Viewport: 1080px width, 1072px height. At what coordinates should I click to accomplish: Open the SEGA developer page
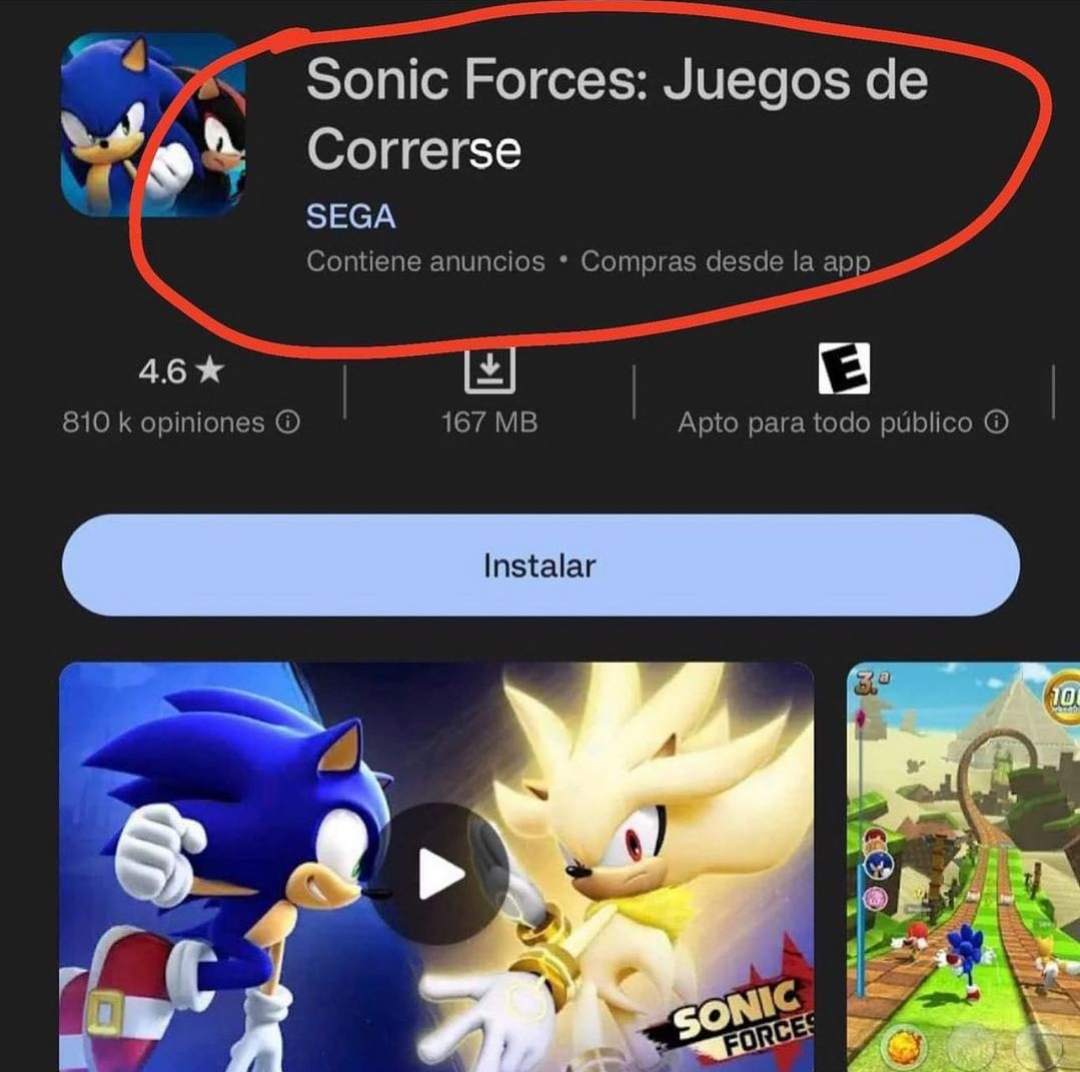pyautogui.click(x=351, y=216)
